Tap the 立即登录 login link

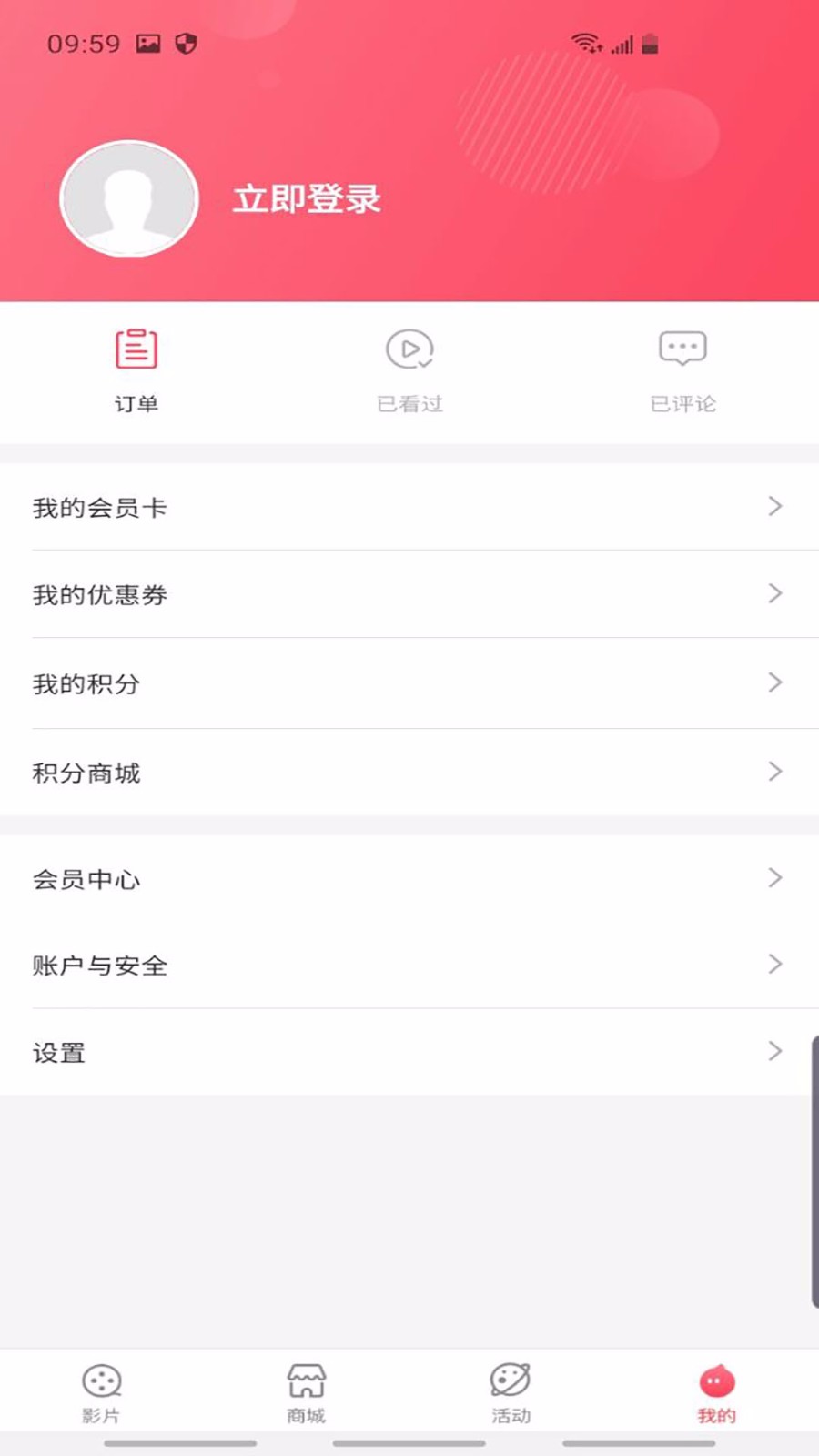[308, 199]
